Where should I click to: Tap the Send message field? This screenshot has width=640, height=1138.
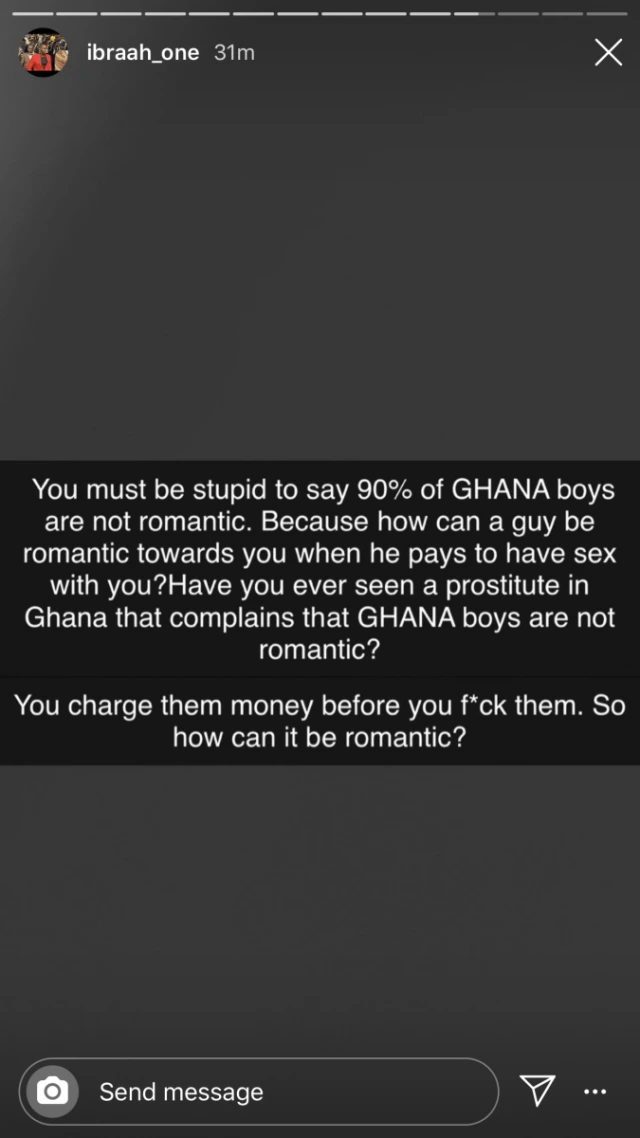(259, 1092)
